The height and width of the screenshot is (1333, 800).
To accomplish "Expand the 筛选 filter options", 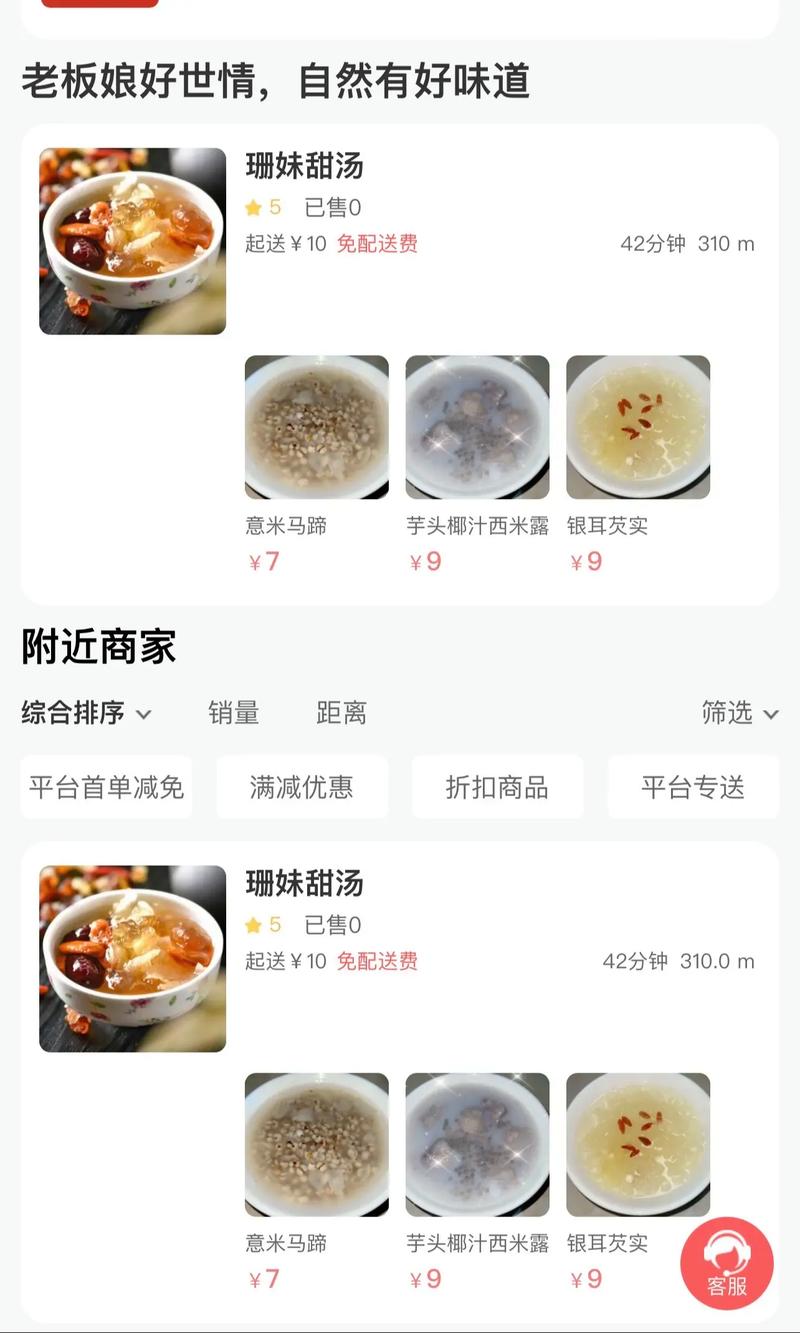I will click(x=740, y=714).
